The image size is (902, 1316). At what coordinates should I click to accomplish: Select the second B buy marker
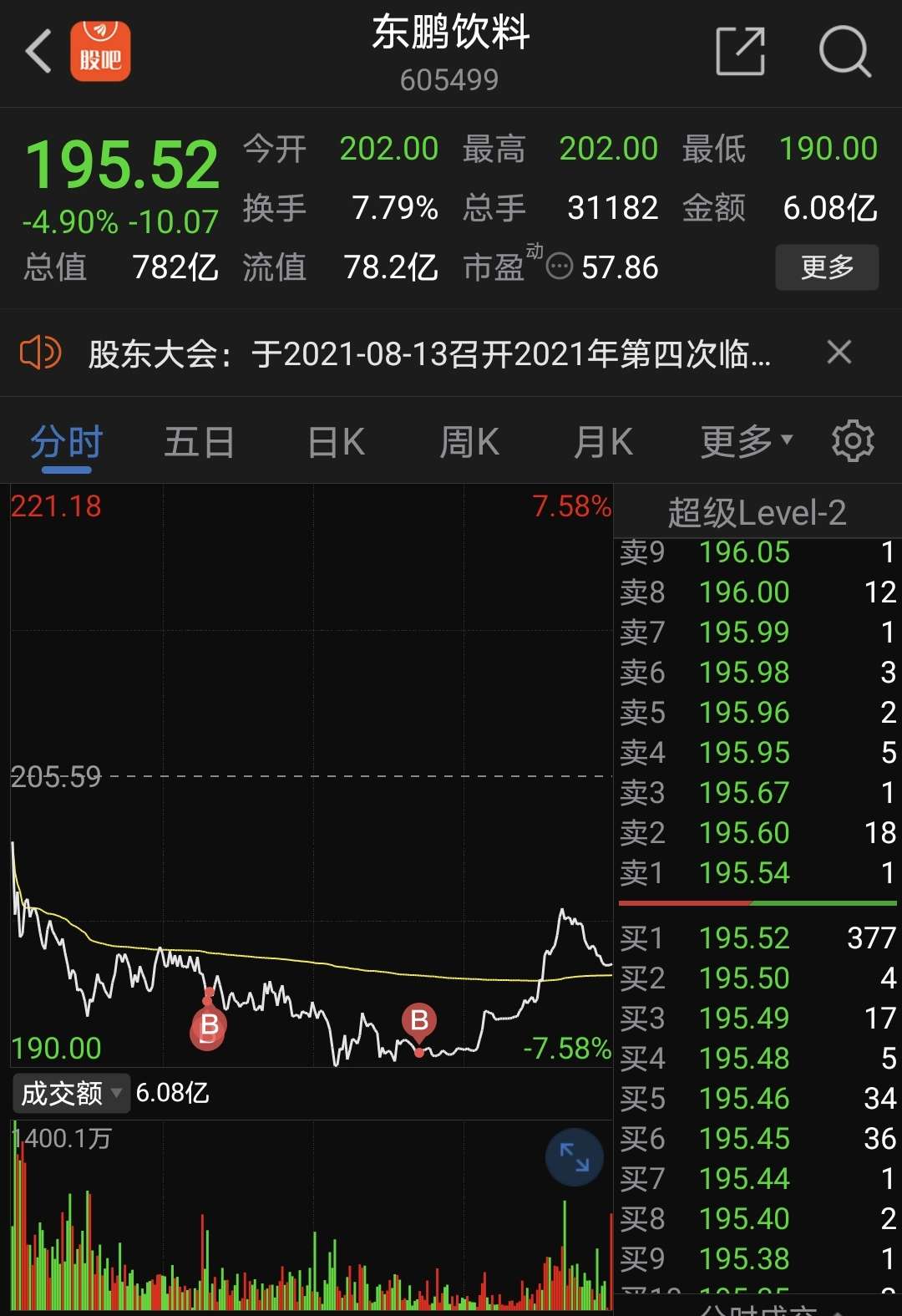coord(419,1019)
